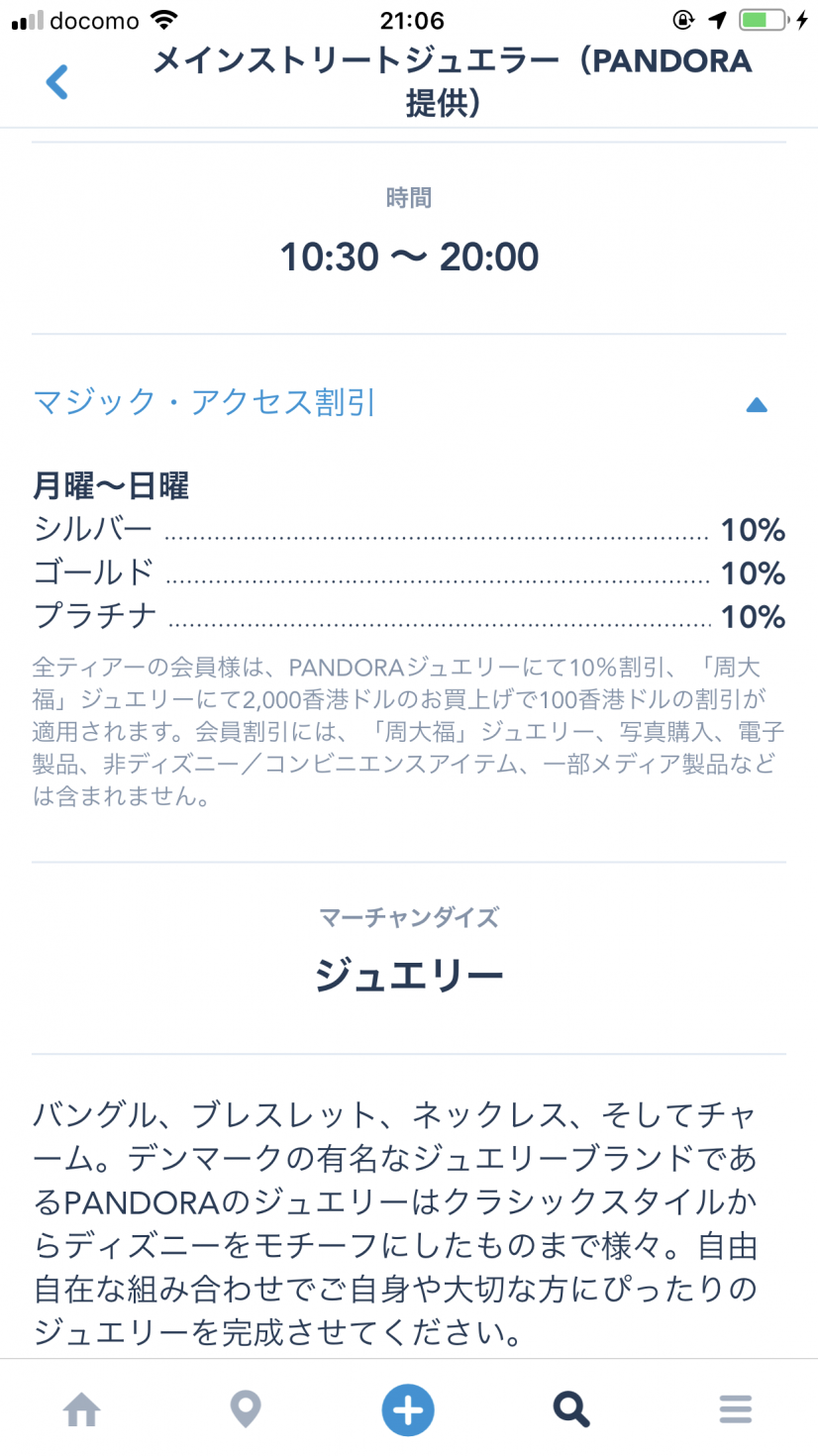Viewport: 818px width, 1456px height.
Task: Go back using the blue arrow
Action: tap(57, 82)
